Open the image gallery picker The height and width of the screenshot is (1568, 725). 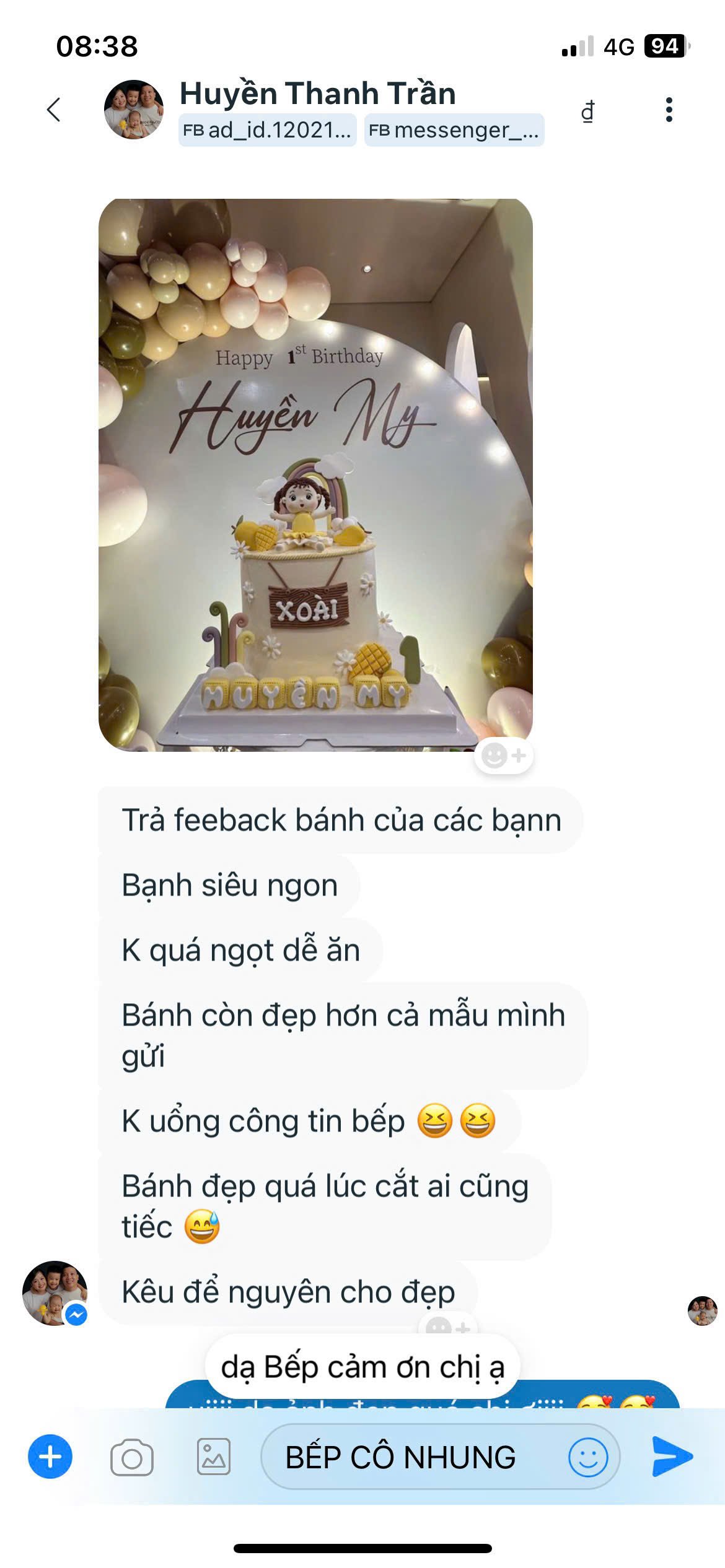(214, 1457)
